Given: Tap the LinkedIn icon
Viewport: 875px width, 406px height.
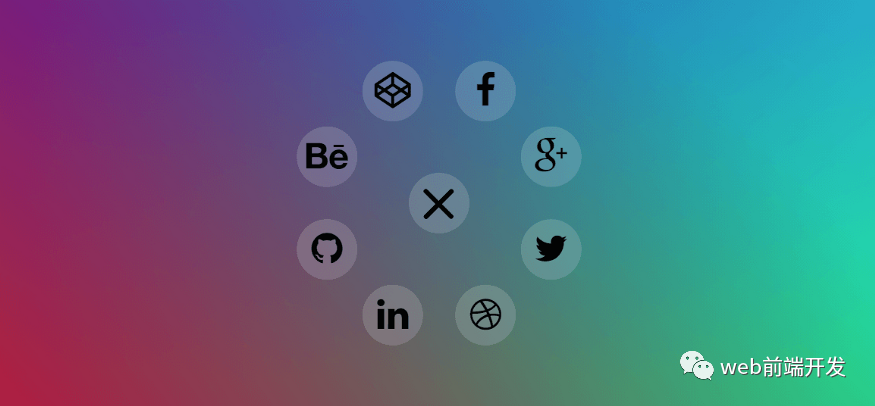Looking at the screenshot, I should 392,315.
